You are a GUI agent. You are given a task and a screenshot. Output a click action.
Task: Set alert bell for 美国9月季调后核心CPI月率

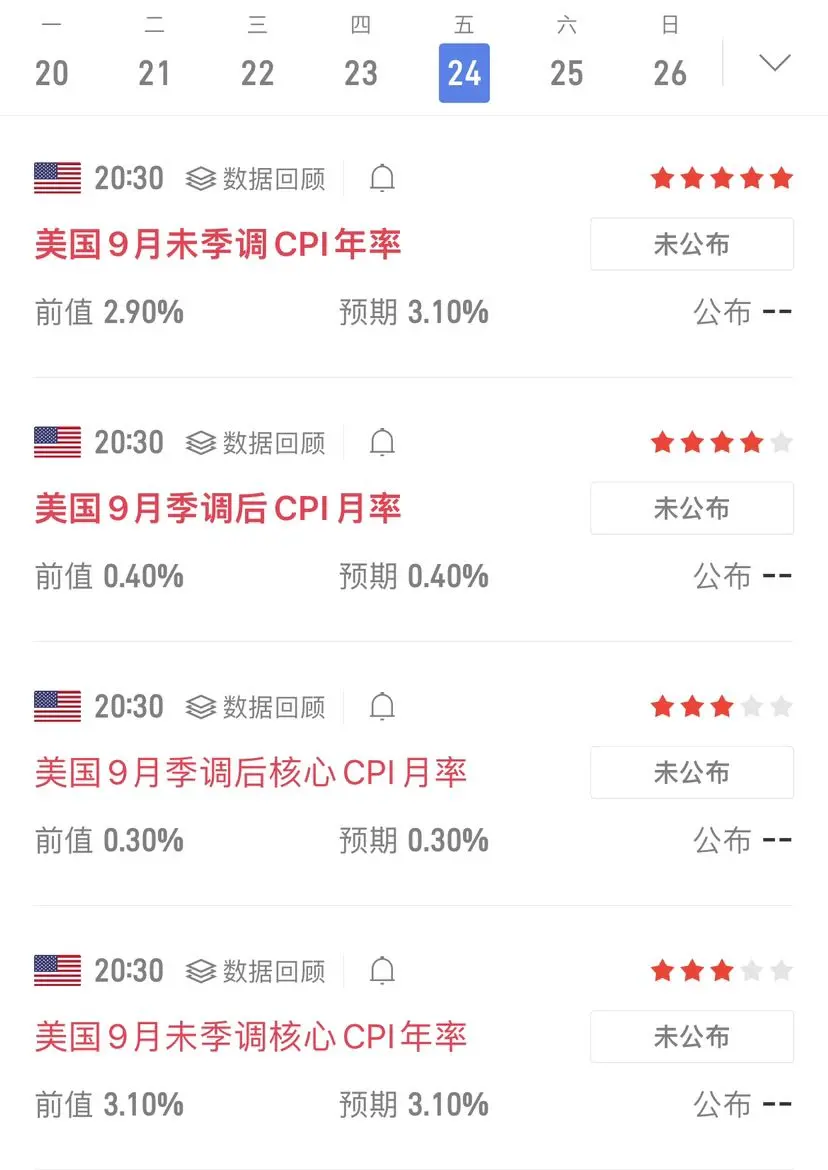point(382,707)
